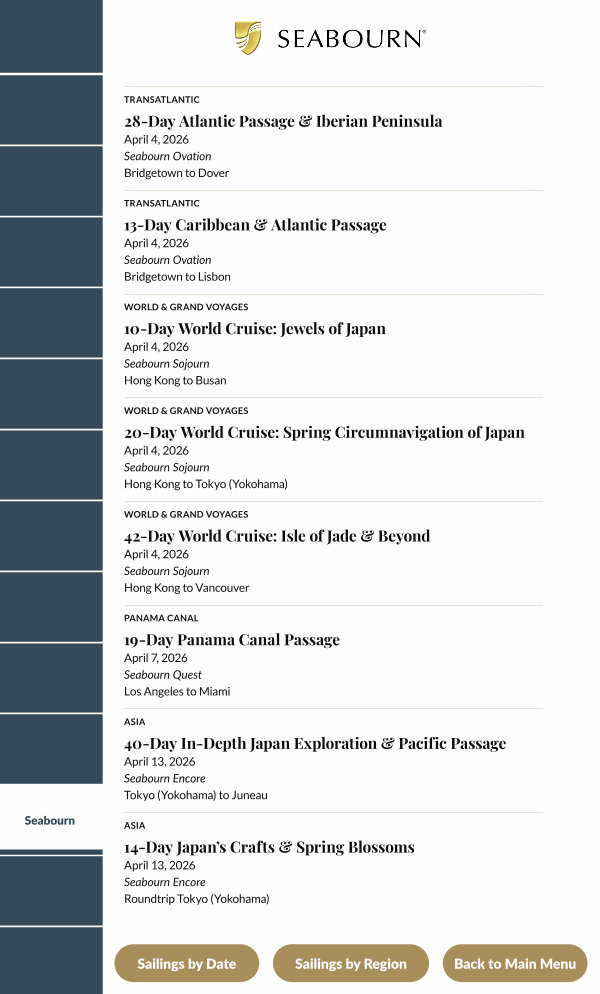View 19-Day Panama Canal Passage details
This screenshot has height=994, width=600.
click(x=232, y=640)
